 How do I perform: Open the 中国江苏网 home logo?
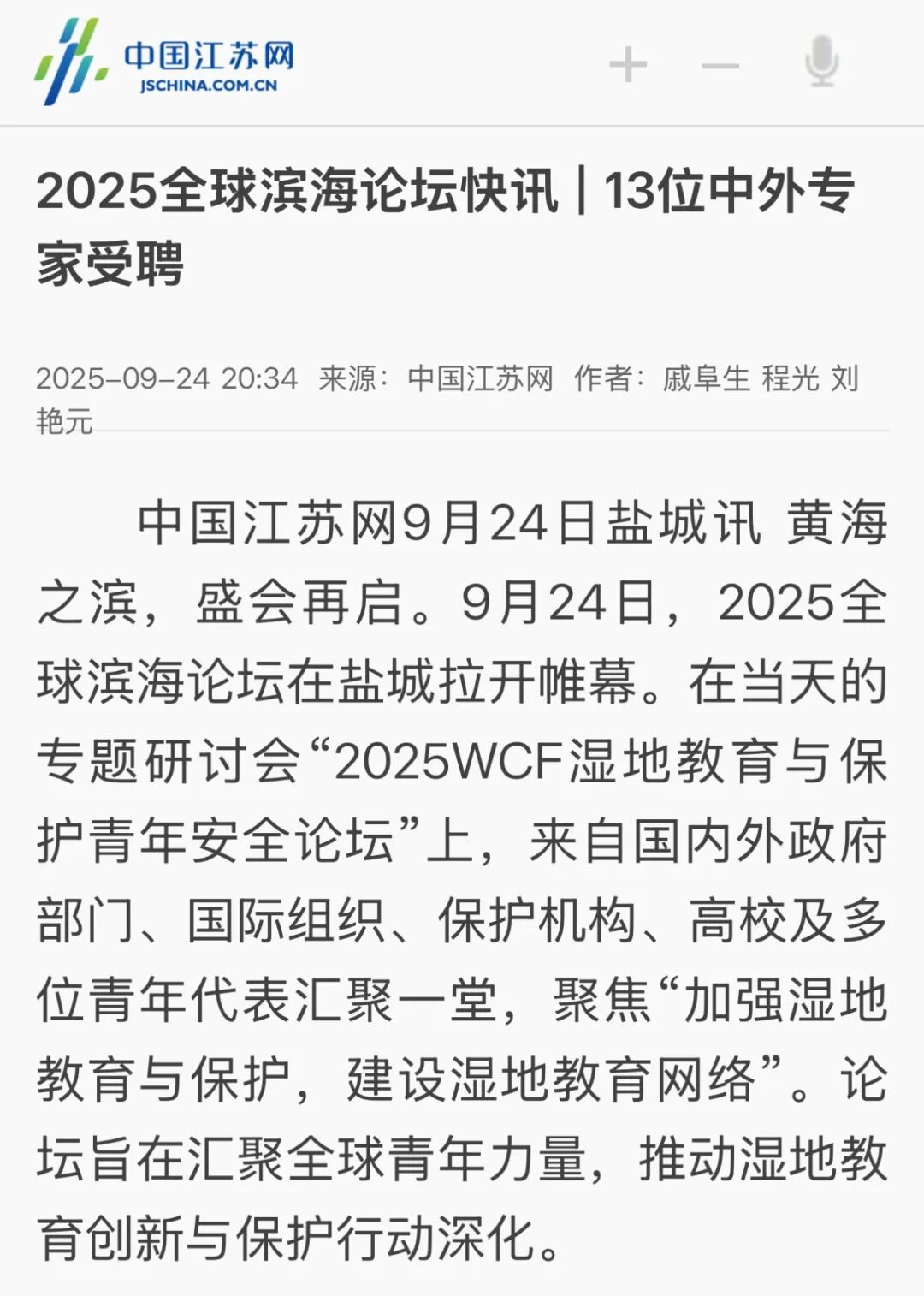point(164,62)
